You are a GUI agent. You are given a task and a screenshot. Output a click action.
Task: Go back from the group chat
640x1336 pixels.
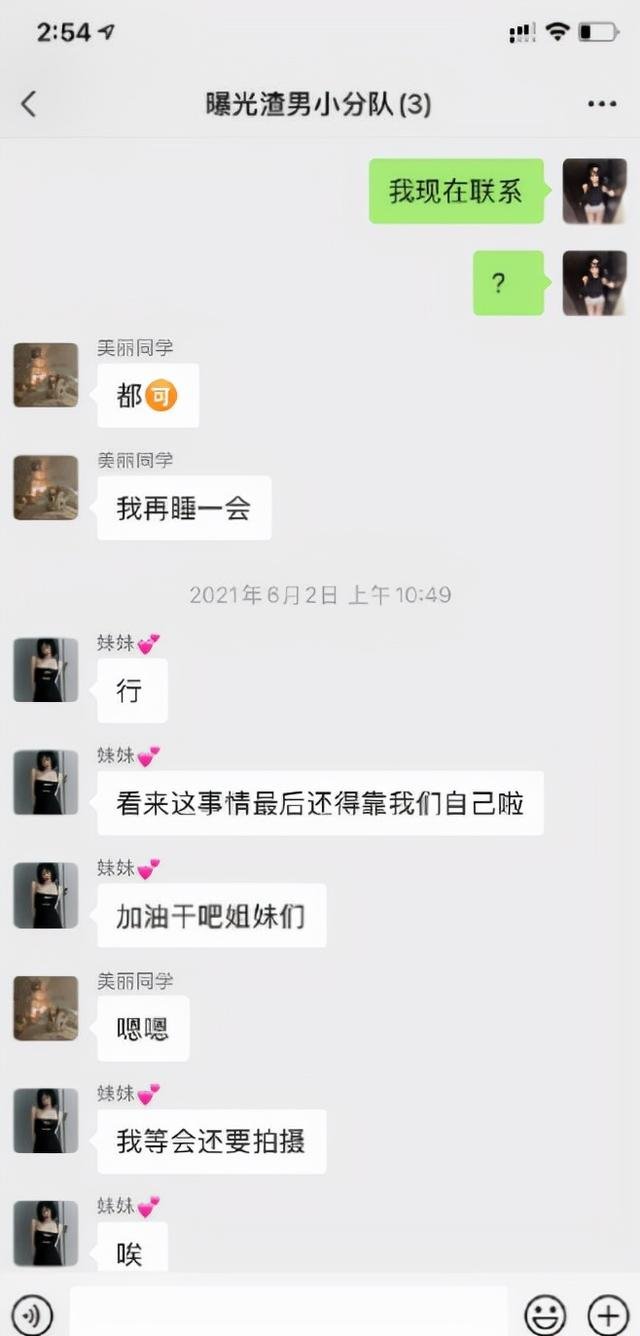click(x=29, y=103)
